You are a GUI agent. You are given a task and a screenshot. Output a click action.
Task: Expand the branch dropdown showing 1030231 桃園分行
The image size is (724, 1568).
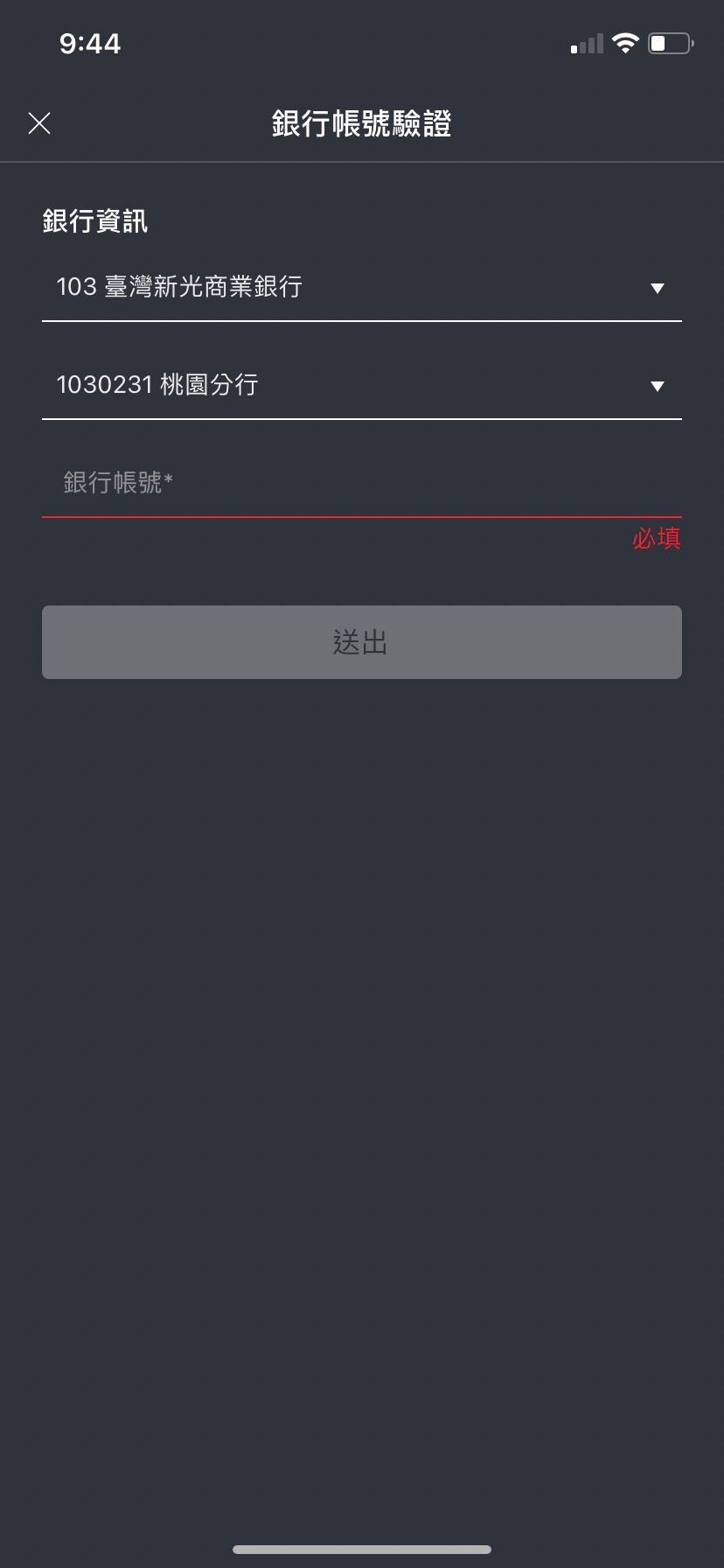pos(362,385)
